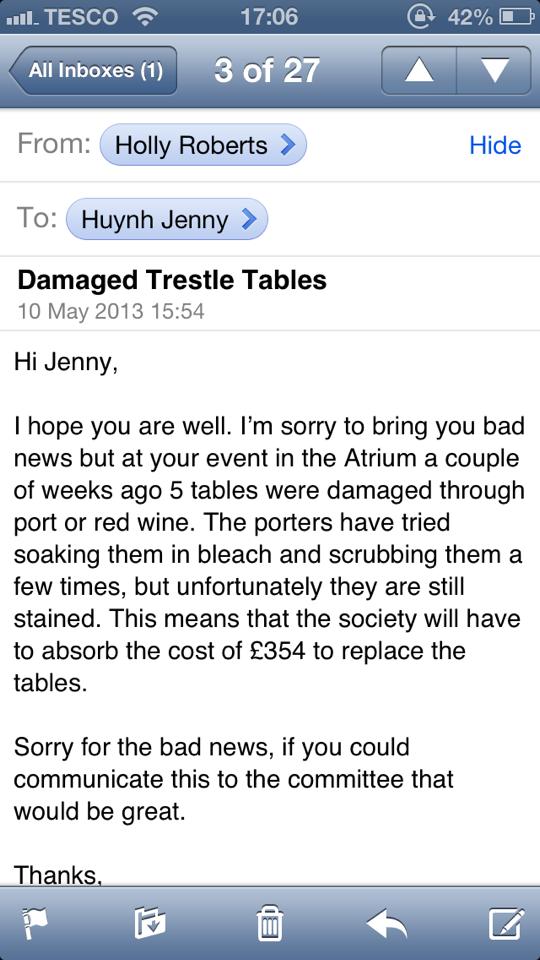Delete this email with the trash icon
This screenshot has height=960, width=540.
tap(269, 924)
